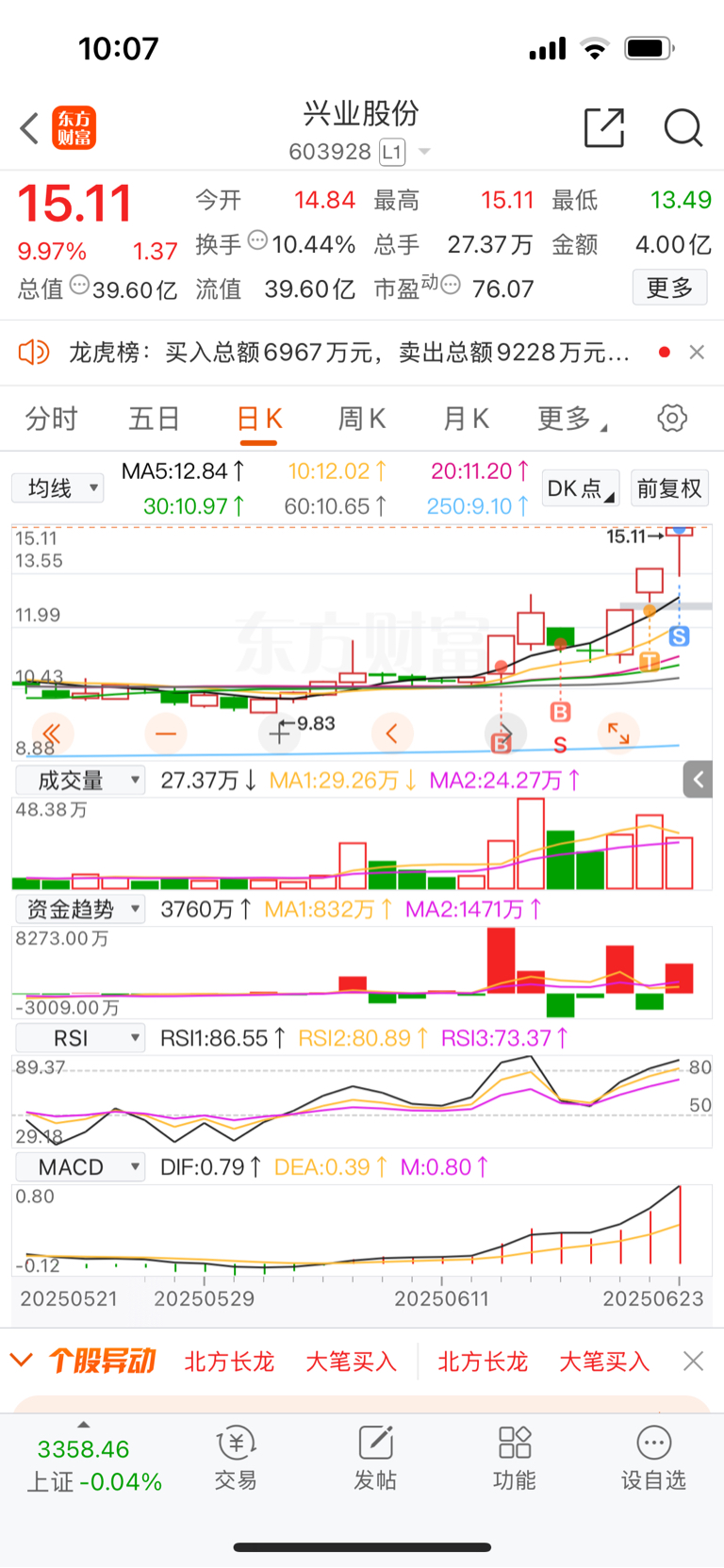724x1568 pixels.
Task: Select the 月K tab
Action: [x=466, y=418]
